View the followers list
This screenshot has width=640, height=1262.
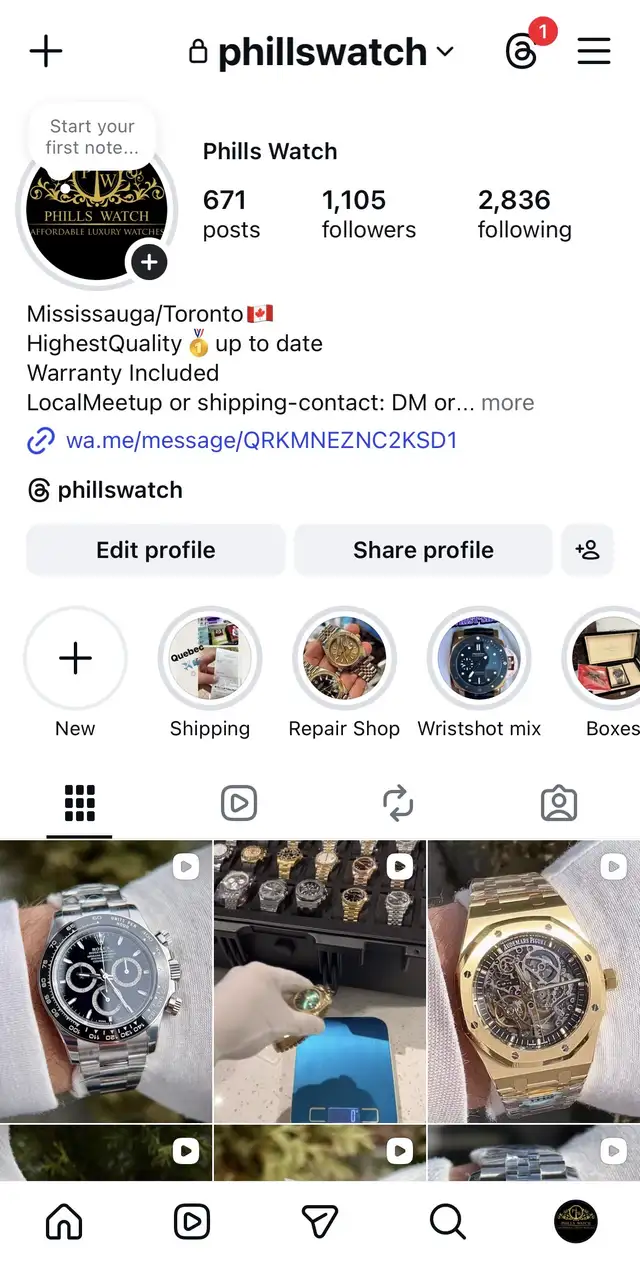pos(368,214)
